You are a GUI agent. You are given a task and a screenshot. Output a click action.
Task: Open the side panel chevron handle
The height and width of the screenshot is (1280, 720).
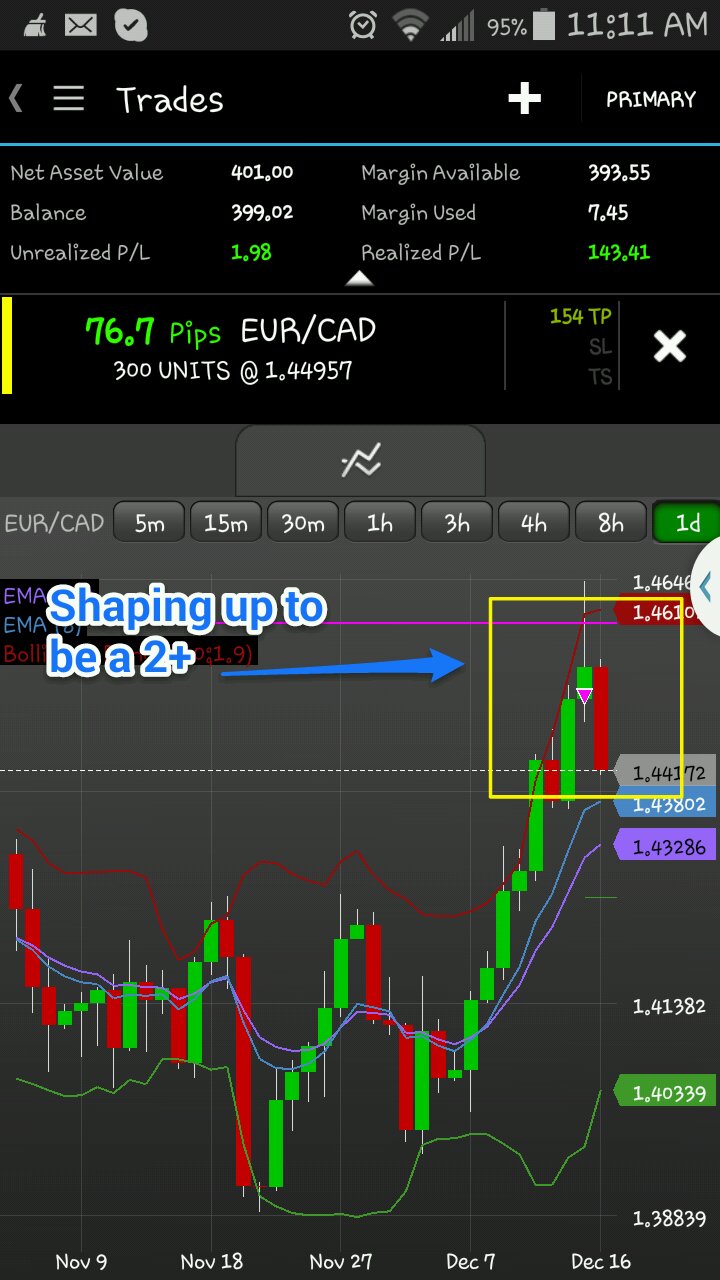point(706,588)
